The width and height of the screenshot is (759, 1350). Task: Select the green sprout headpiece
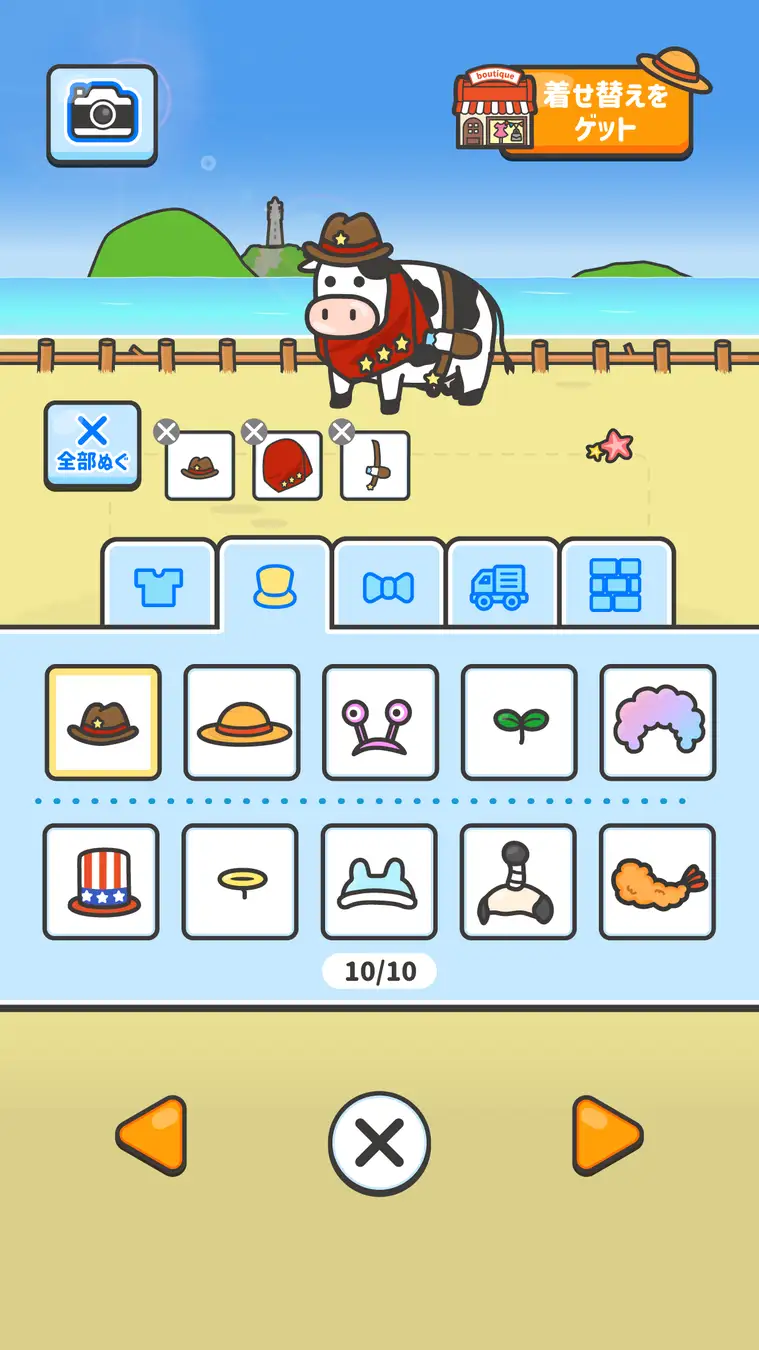pos(519,722)
